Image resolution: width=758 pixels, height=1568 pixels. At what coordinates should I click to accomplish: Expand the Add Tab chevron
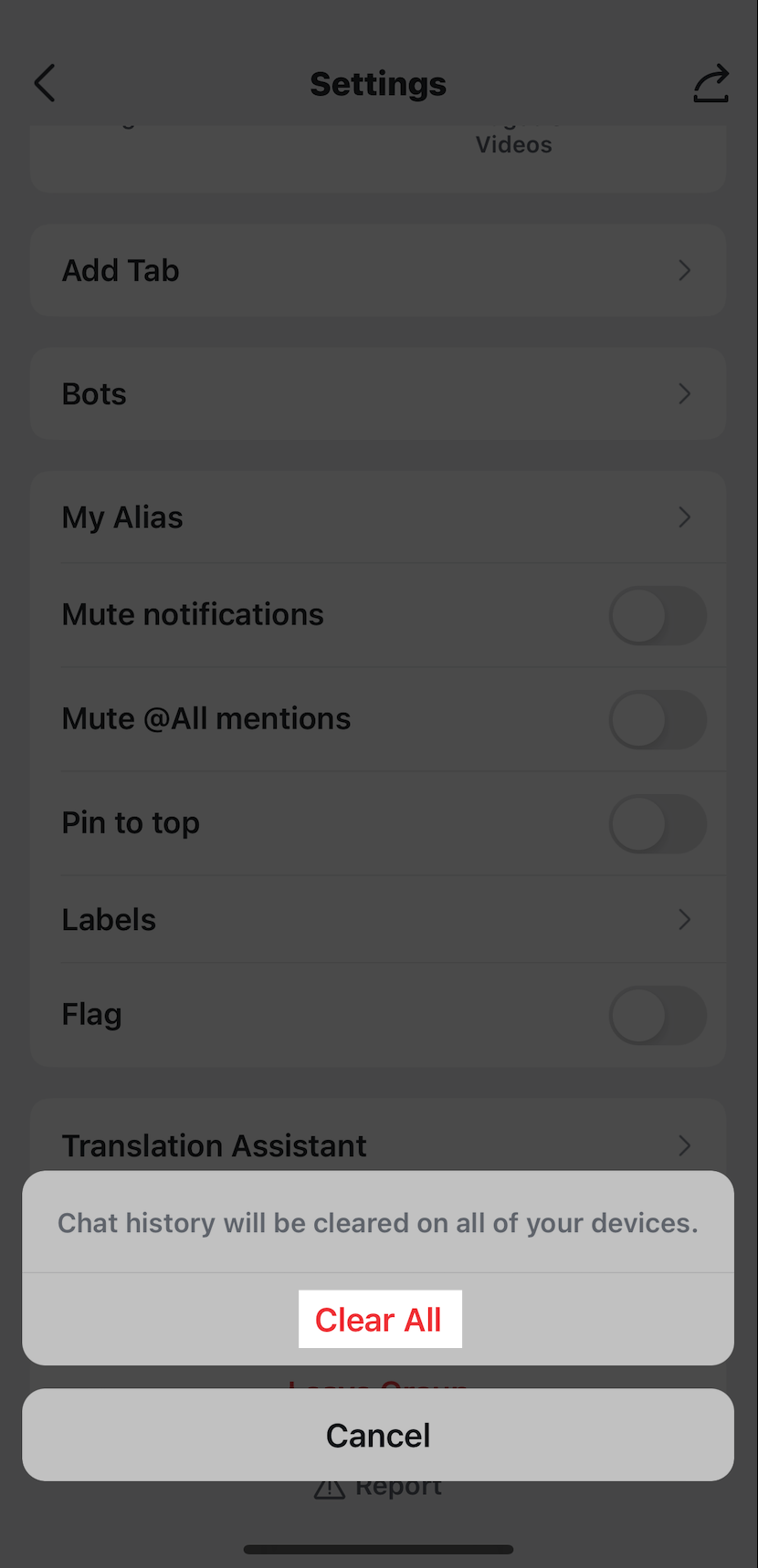point(684,270)
